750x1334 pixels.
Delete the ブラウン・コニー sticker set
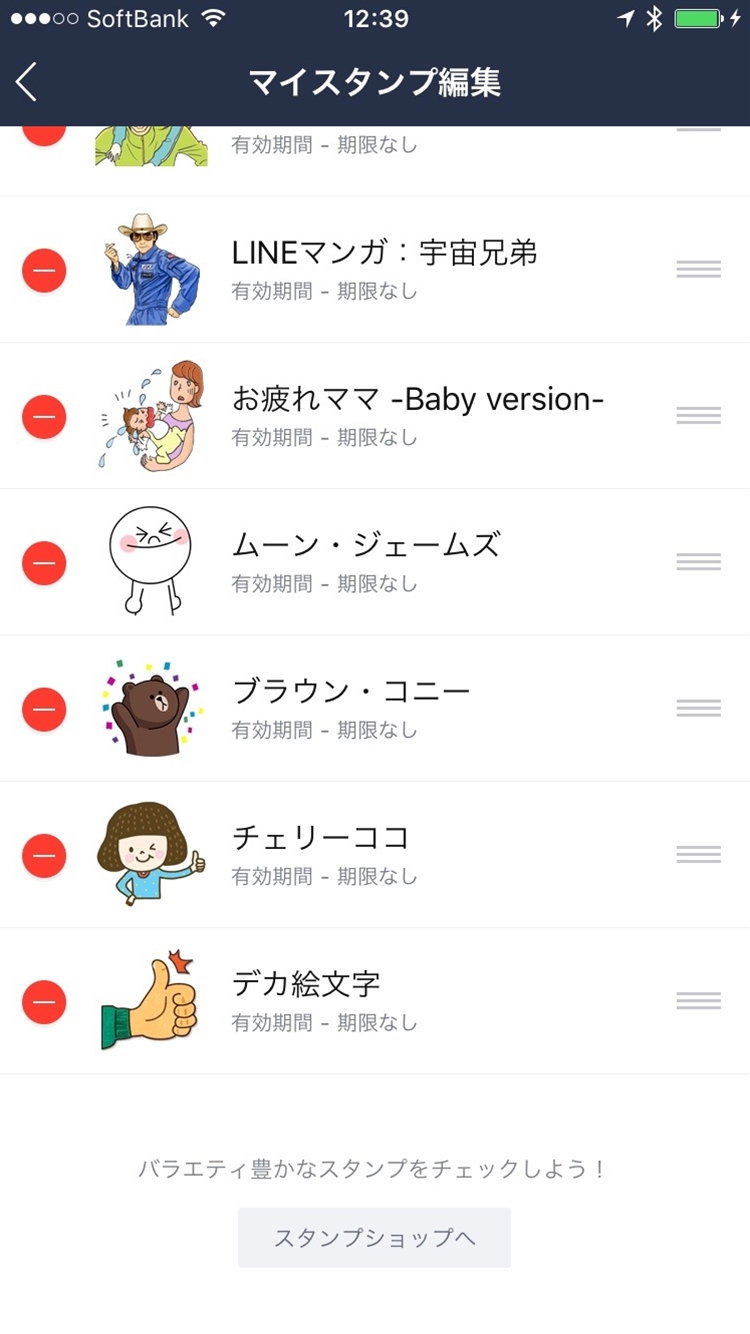[44, 709]
